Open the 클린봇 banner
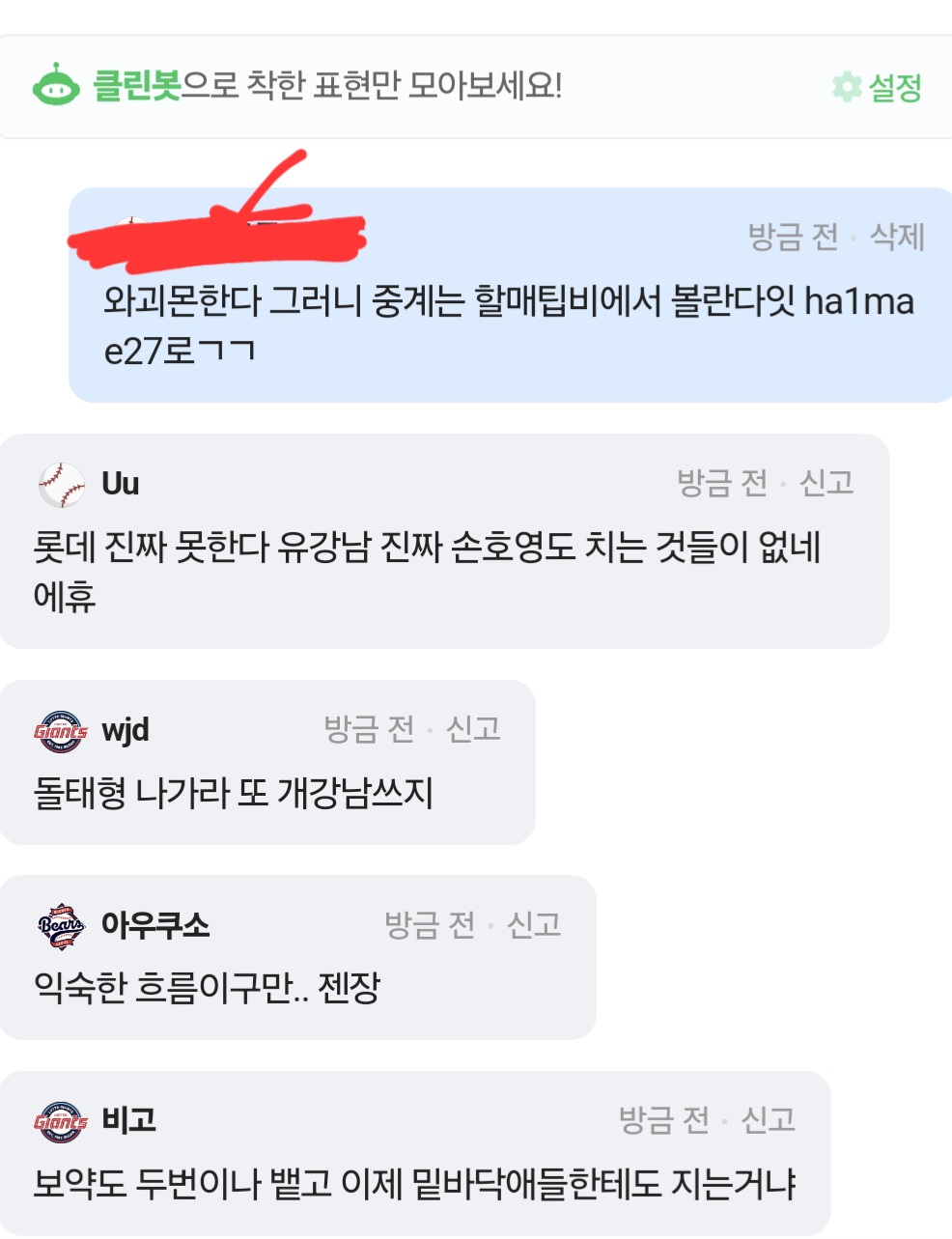 click(328, 86)
